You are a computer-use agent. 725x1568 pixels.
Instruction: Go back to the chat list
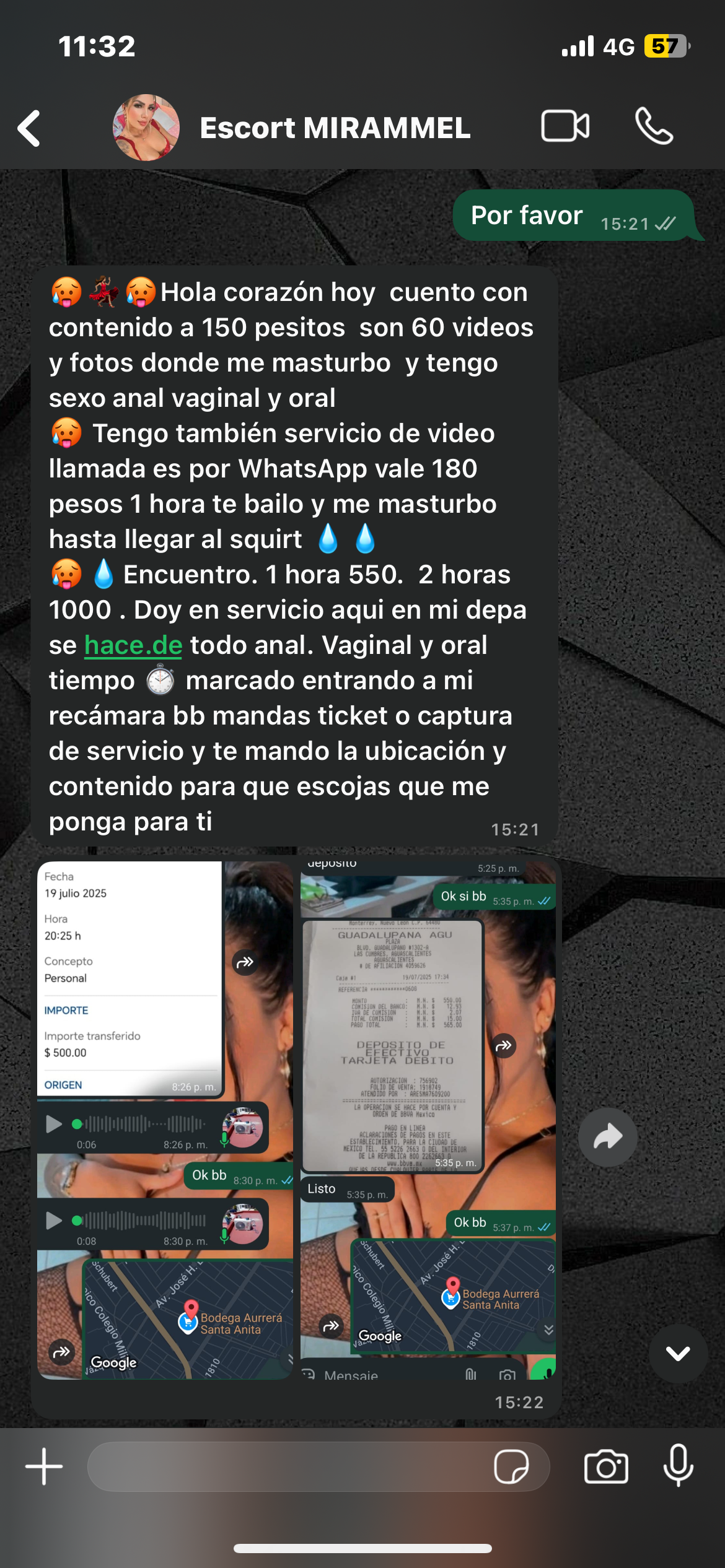point(29,128)
